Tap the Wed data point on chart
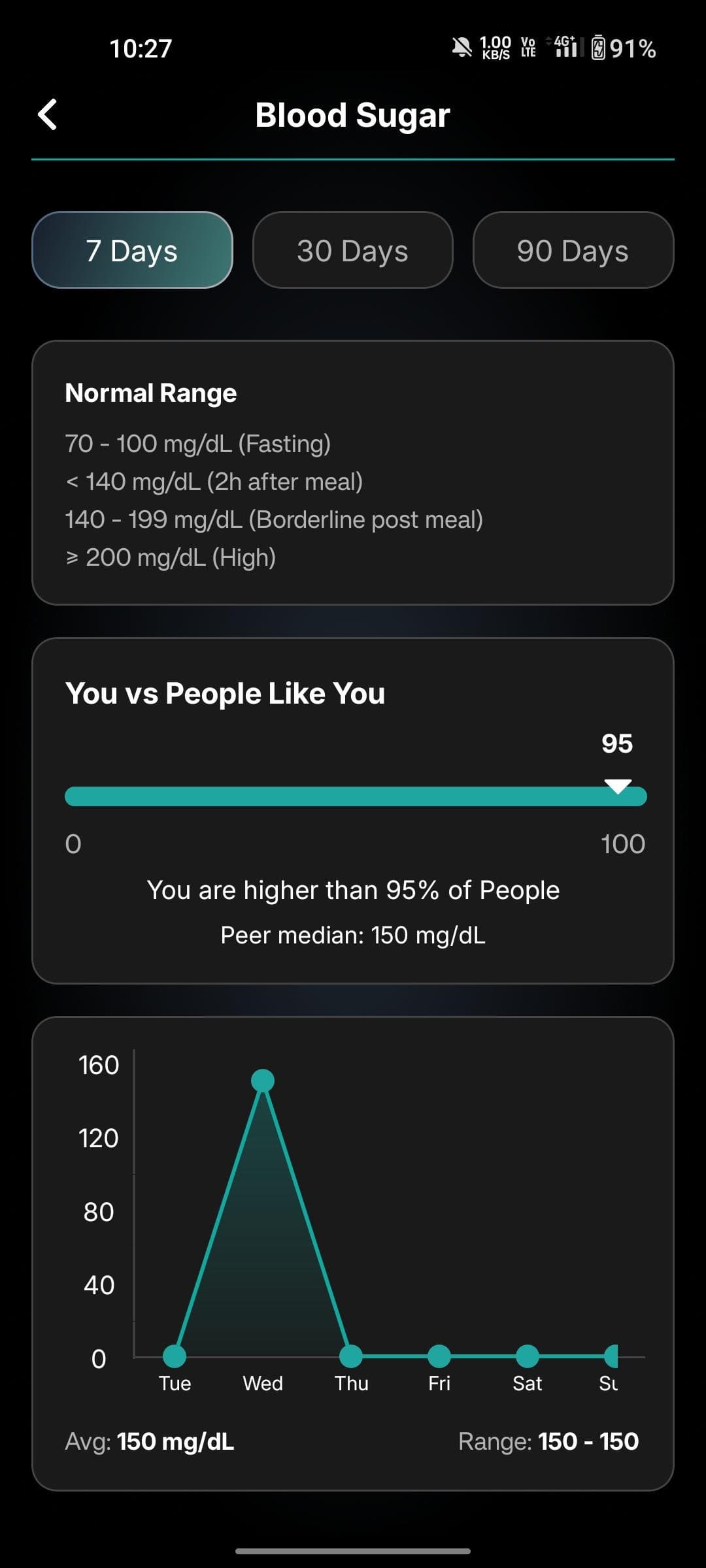The image size is (706, 1568). (263, 1081)
